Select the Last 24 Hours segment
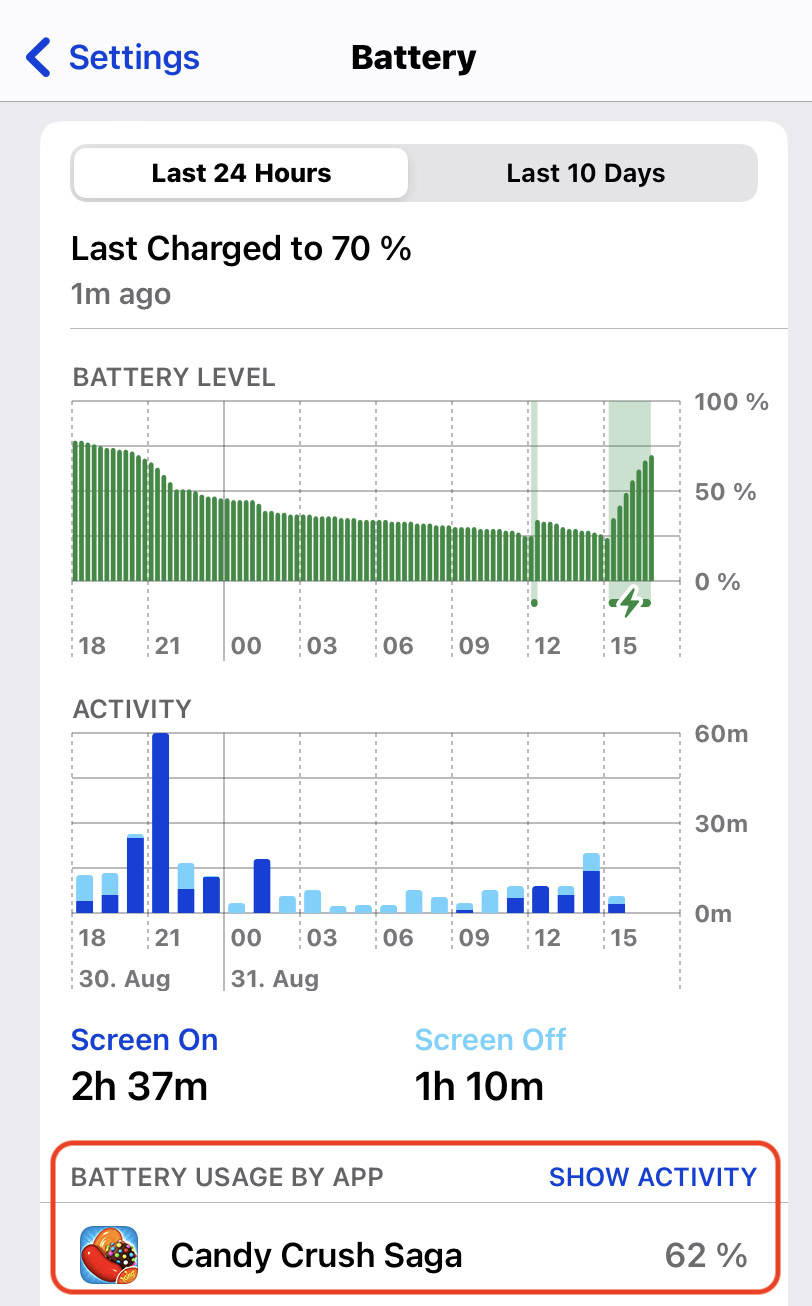Image resolution: width=812 pixels, height=1306 pixels. point(241,174)
